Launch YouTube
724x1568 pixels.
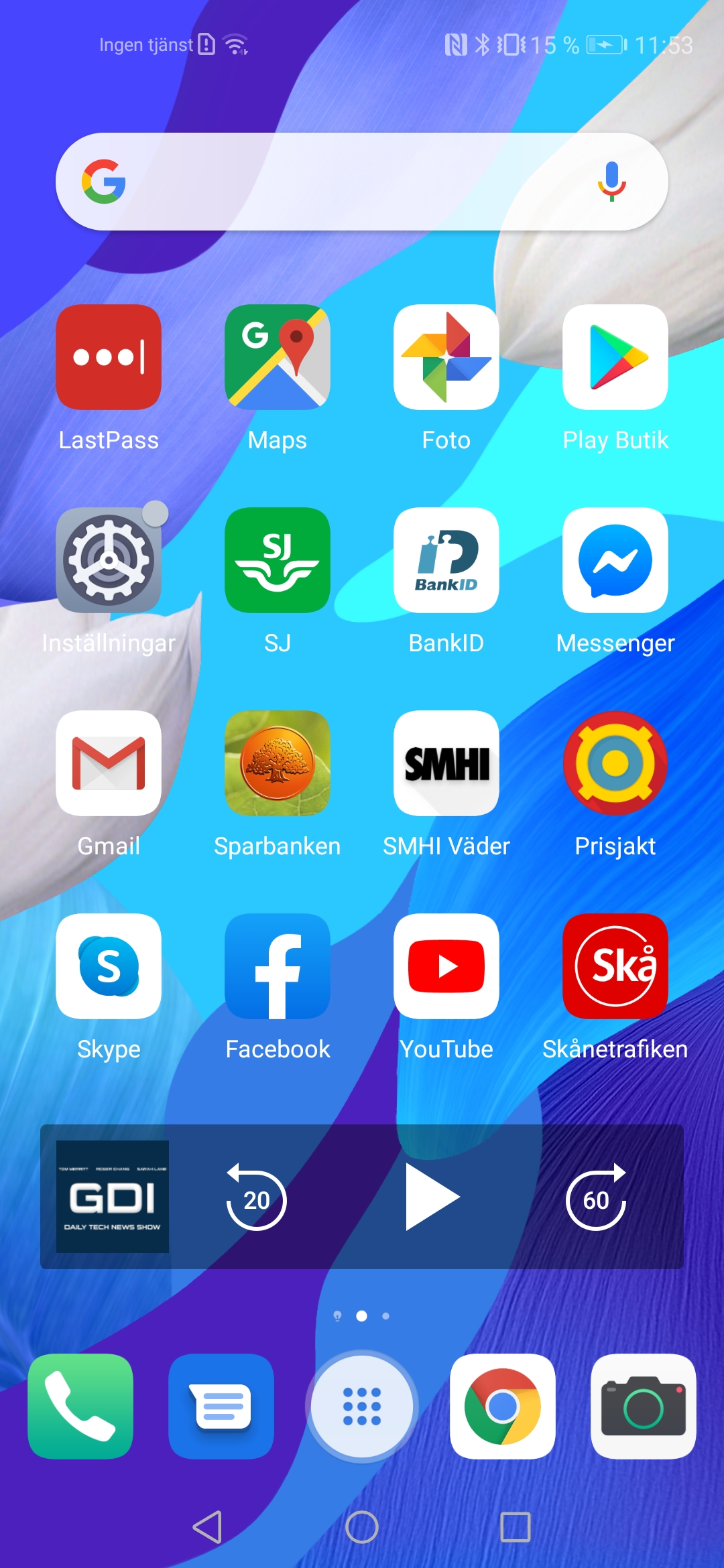(446, 966)
